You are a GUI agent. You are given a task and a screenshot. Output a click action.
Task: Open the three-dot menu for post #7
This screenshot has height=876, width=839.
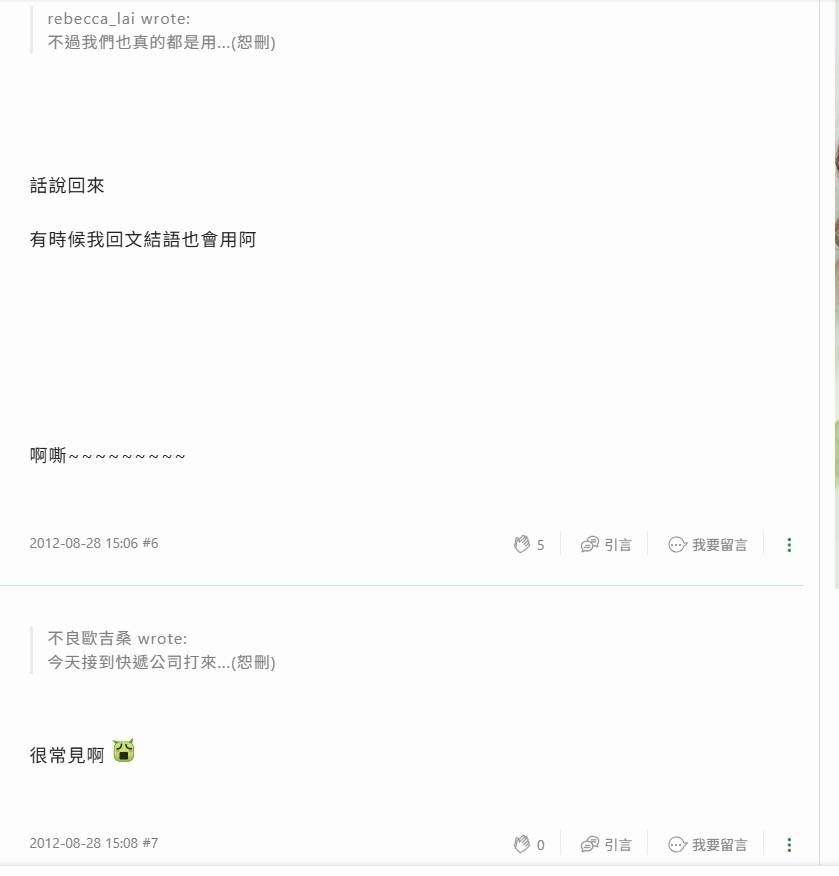789,845
